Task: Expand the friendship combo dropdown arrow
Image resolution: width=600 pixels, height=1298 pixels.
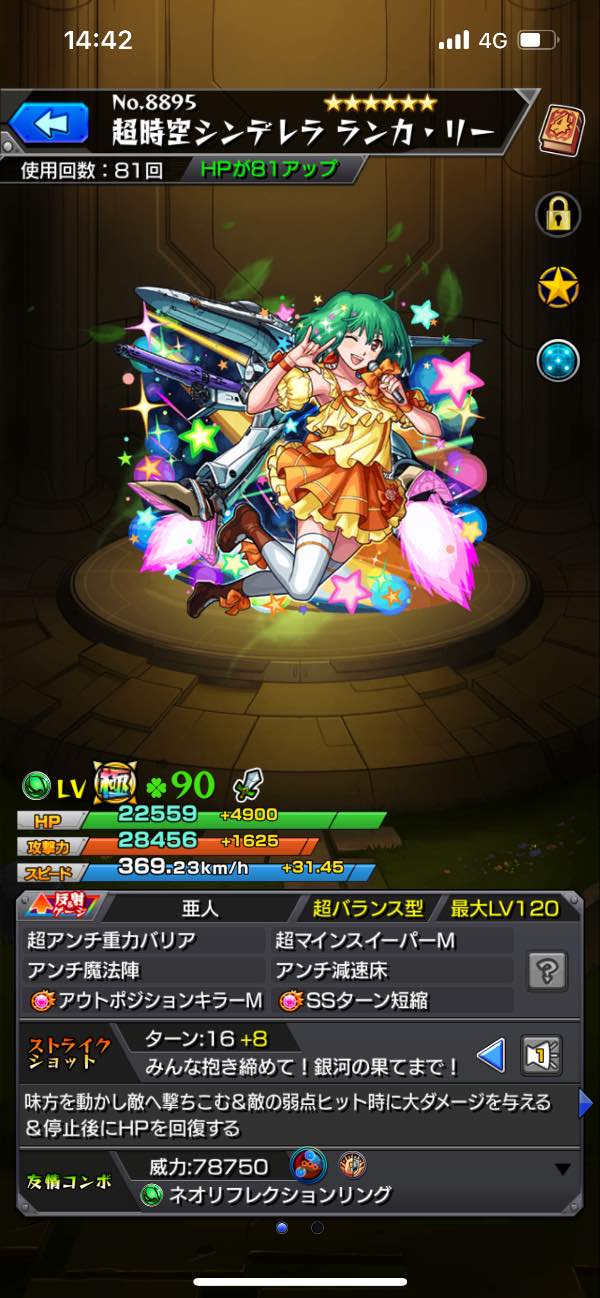Action: [563, 1169]
